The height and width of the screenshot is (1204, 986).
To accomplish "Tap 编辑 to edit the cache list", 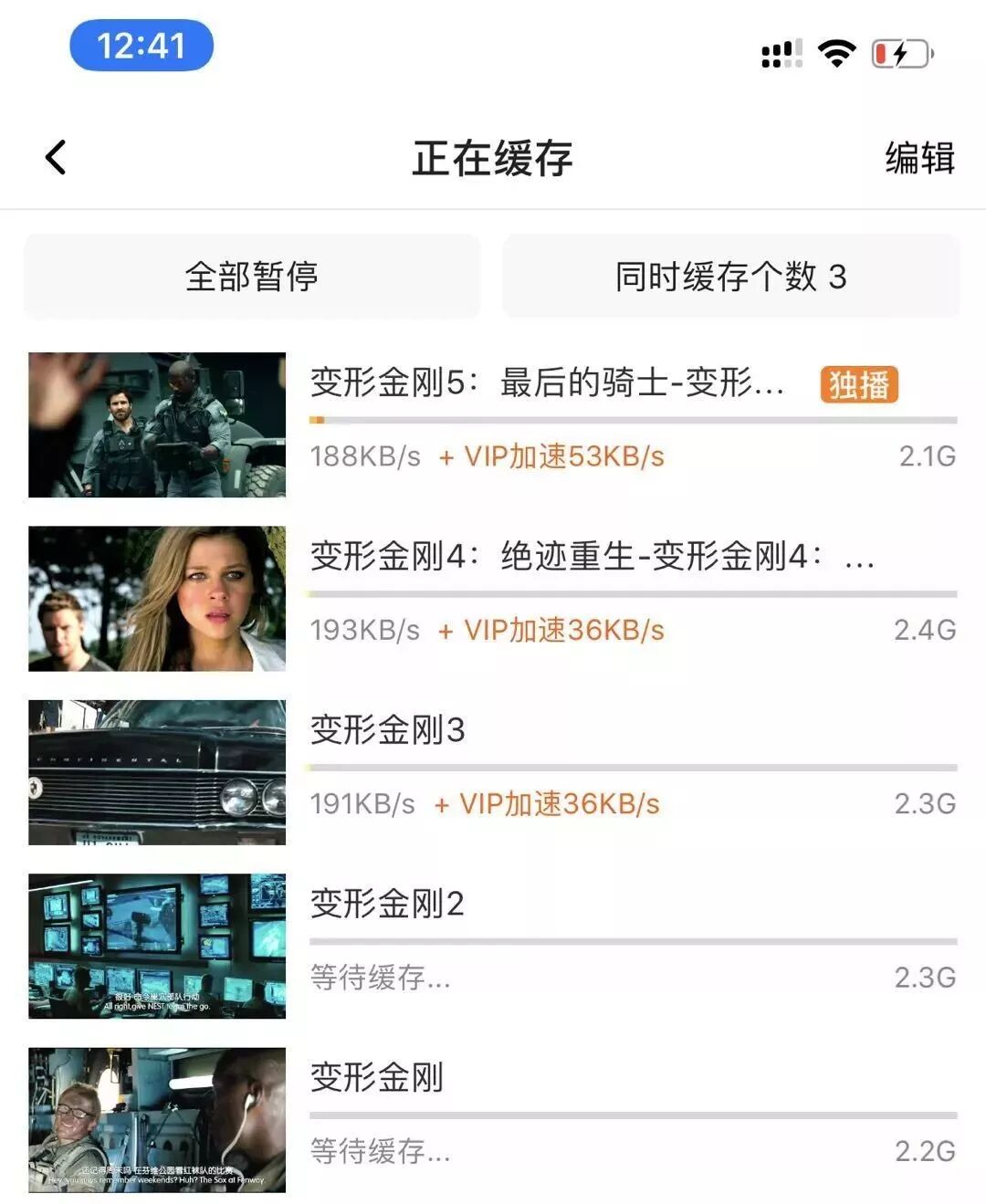I will click(x=918, y=158).
